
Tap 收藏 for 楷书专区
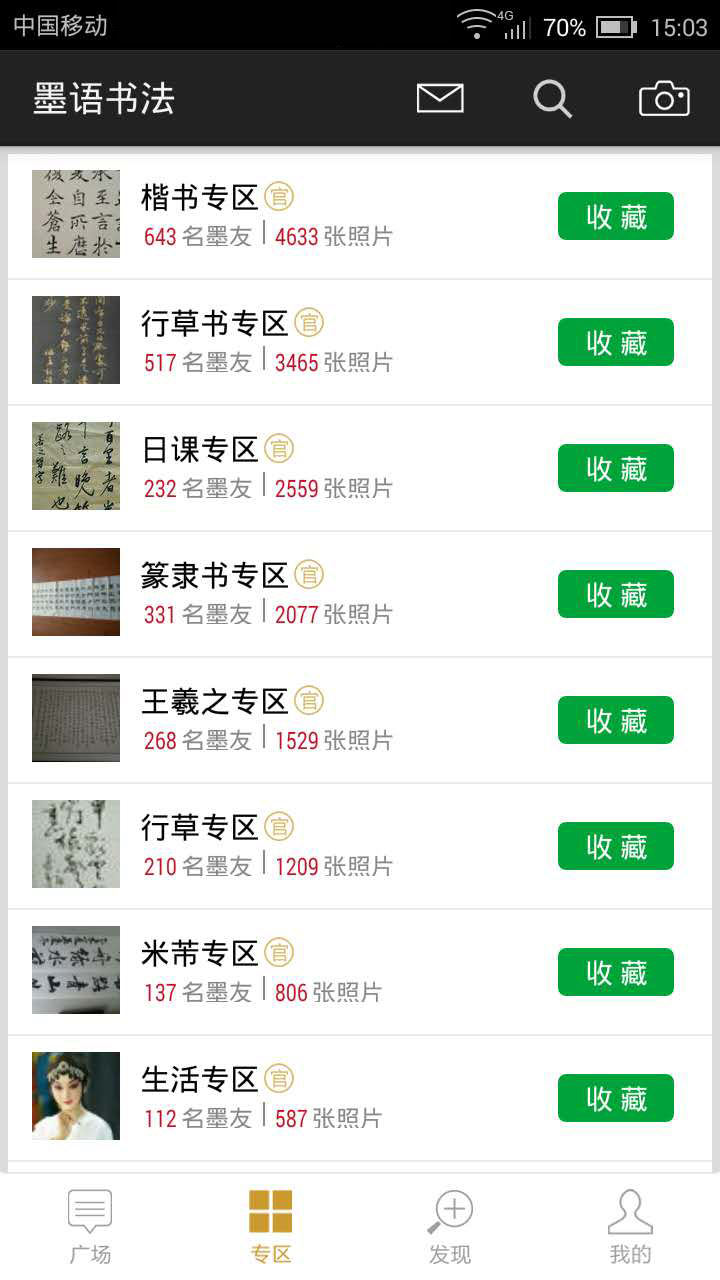(616, 217)
